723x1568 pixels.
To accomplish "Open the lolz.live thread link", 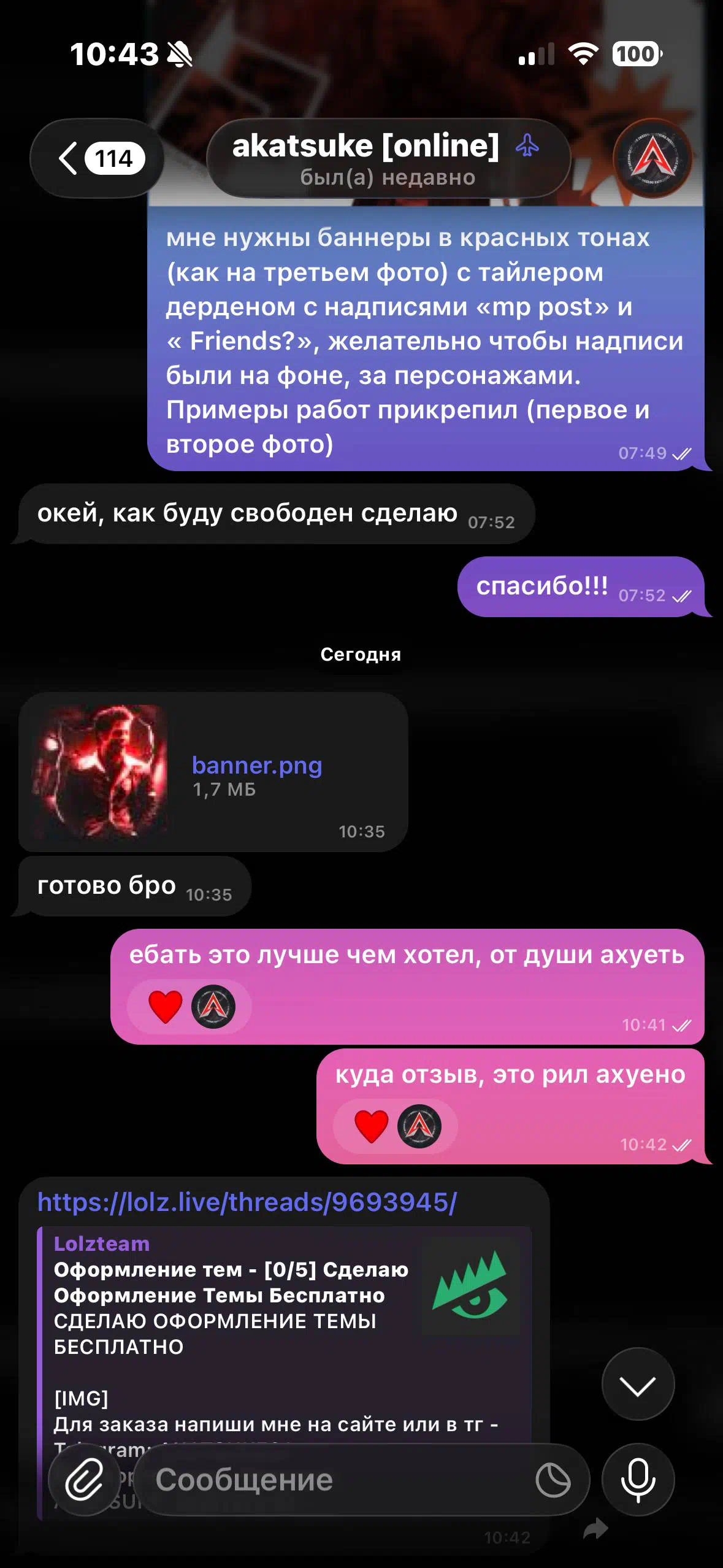I will 247,1202.
